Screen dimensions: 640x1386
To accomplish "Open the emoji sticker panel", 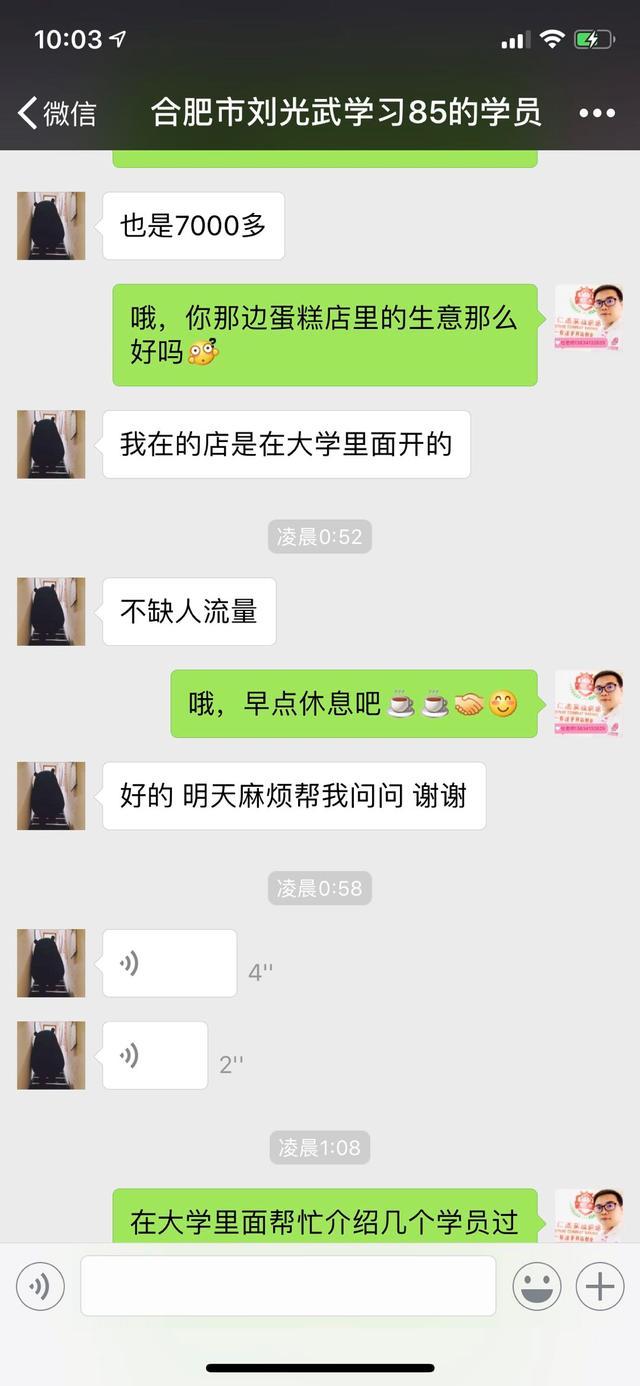I will click(537, 1286).
